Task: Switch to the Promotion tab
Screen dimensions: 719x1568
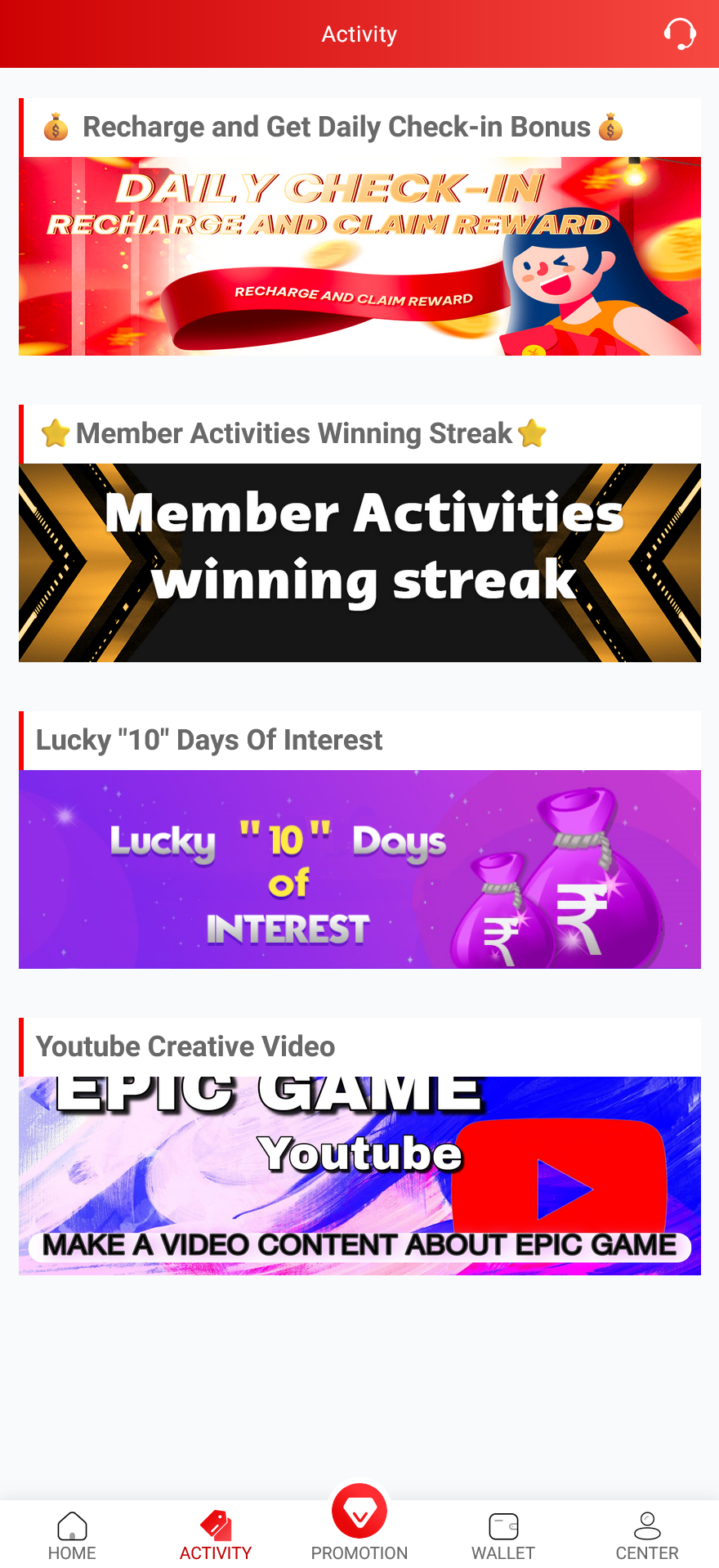Action: pyautogui.click(x=359, y=1522)
